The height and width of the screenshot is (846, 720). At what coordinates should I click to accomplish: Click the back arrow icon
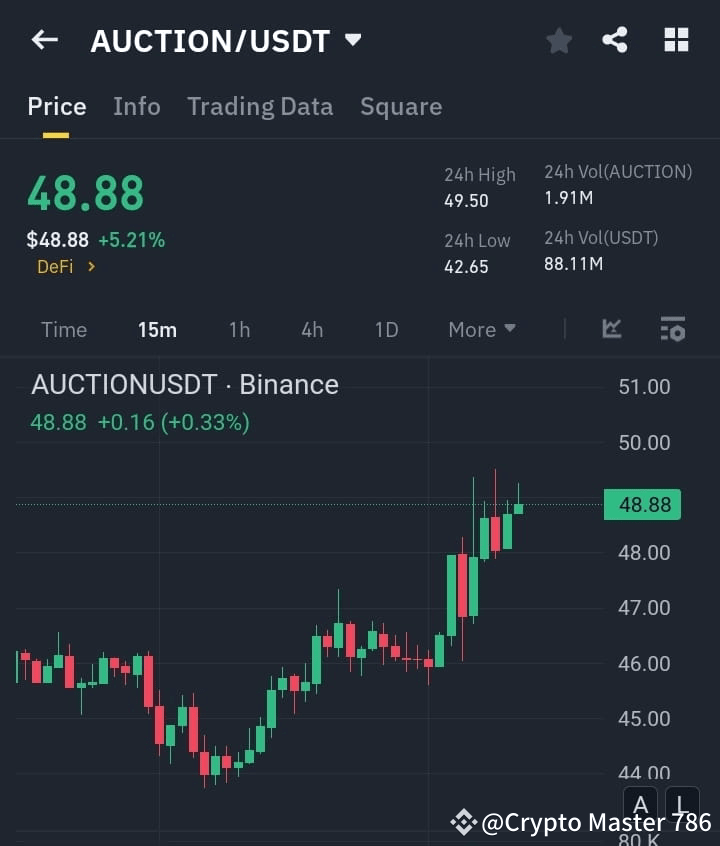pos(43,40)
